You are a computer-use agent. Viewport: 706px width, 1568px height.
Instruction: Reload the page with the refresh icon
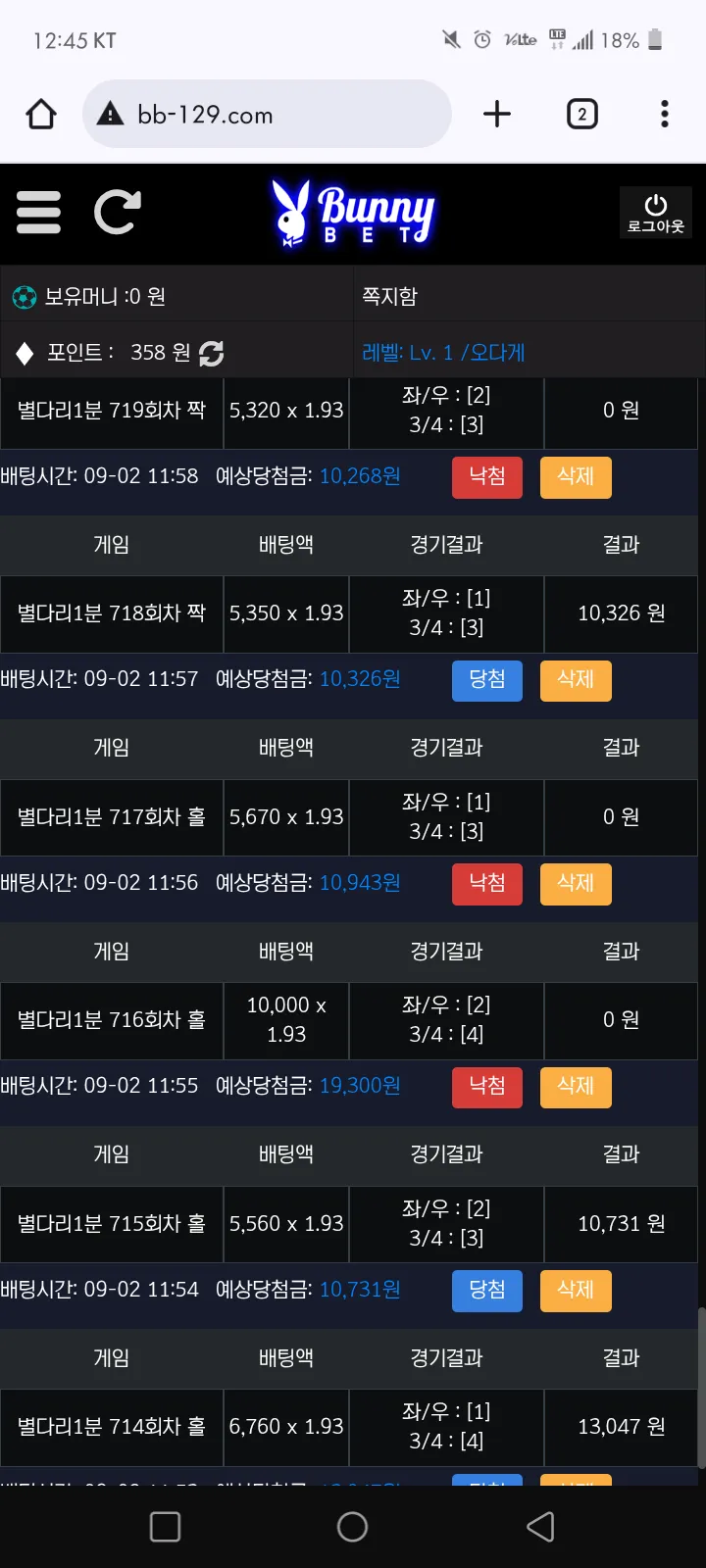pos(118,213)
